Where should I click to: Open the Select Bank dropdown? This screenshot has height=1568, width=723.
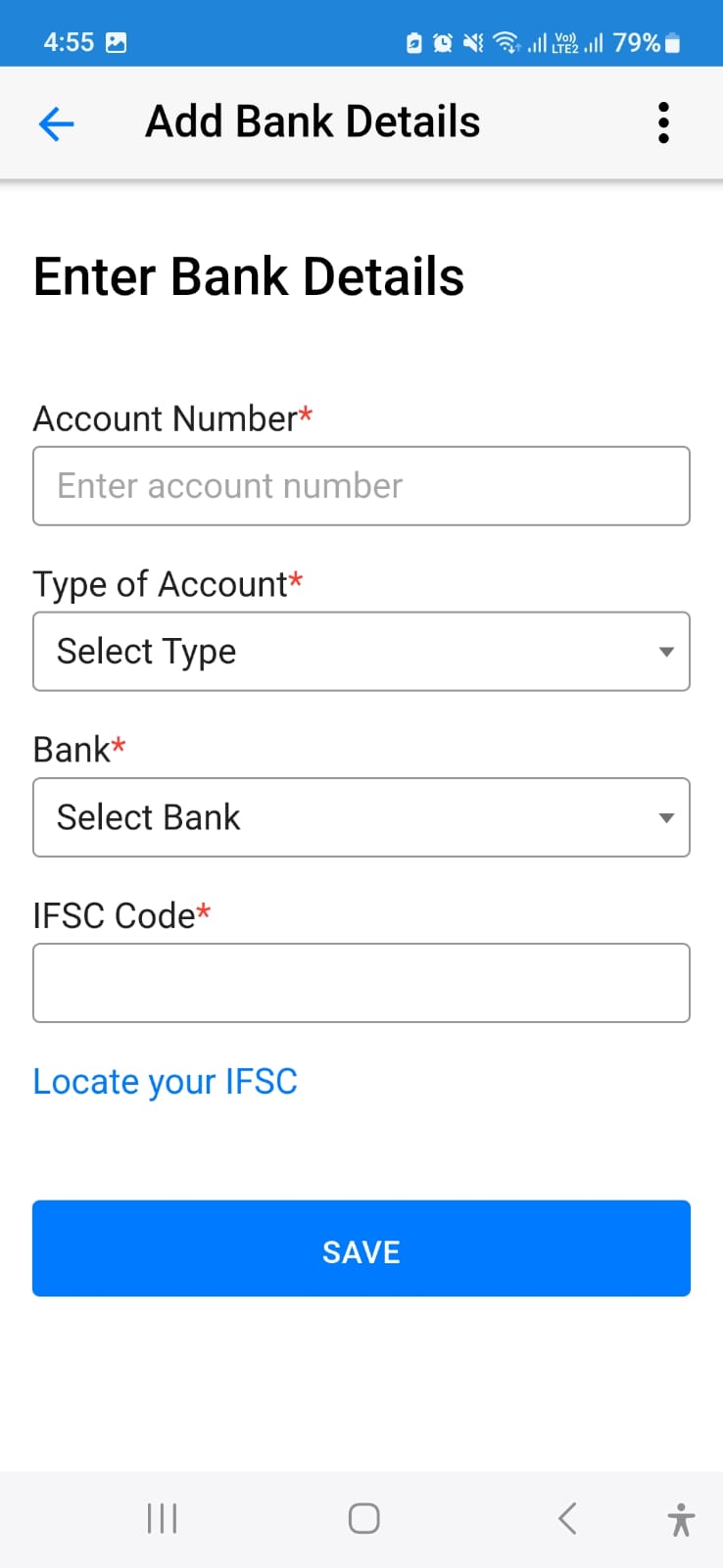361,817
